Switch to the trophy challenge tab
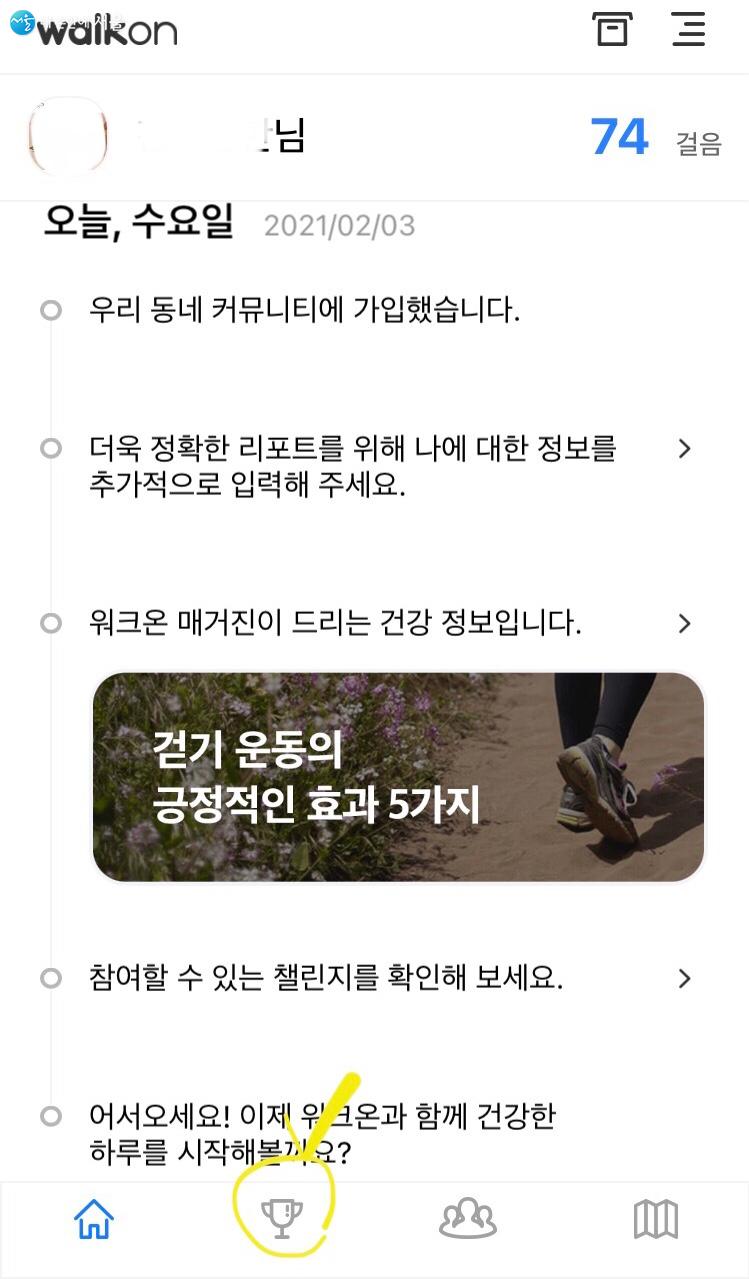Viewport: 749px width, 1279px height. (x=281, y=1219)
